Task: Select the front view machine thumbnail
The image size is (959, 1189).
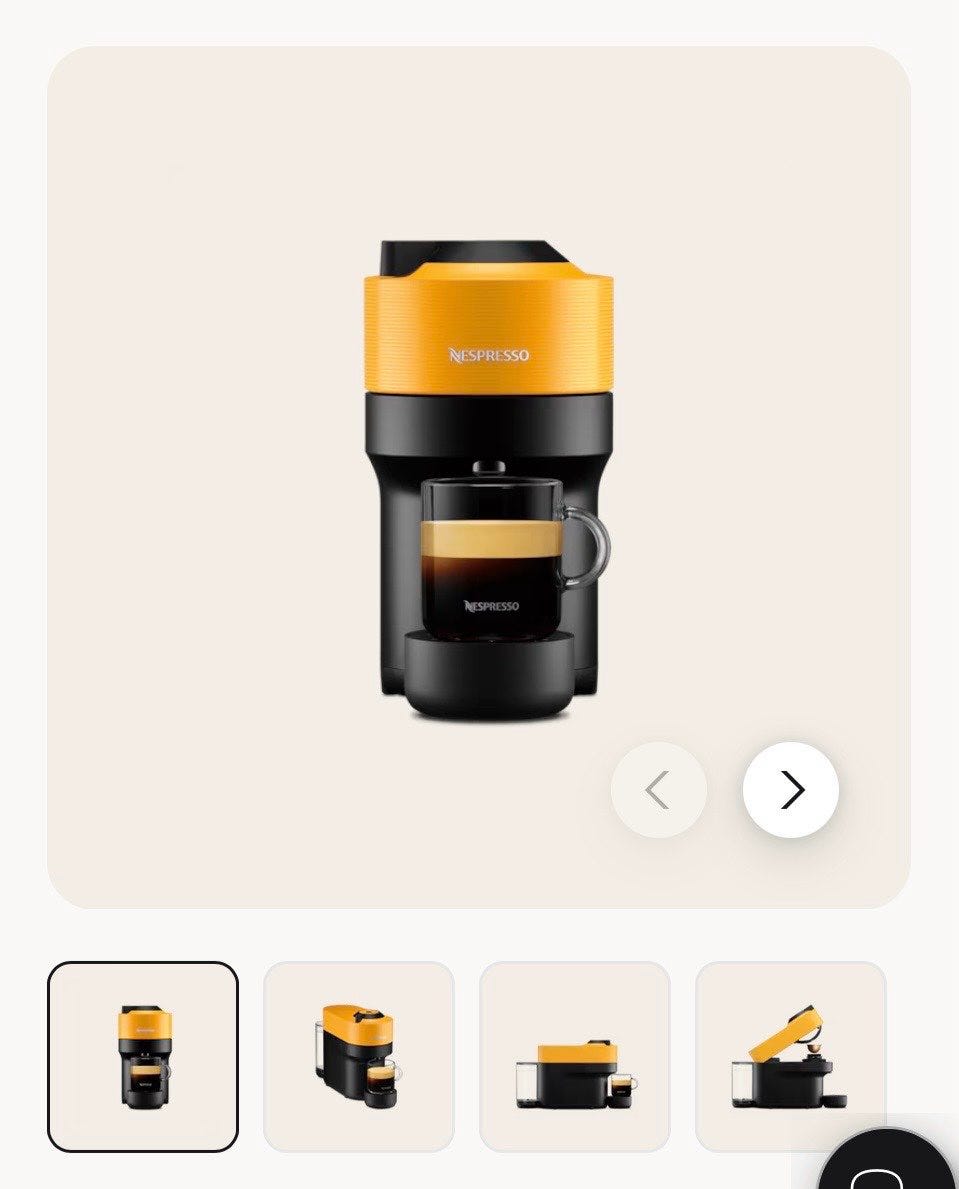Action: click(x=143, y=1056)
